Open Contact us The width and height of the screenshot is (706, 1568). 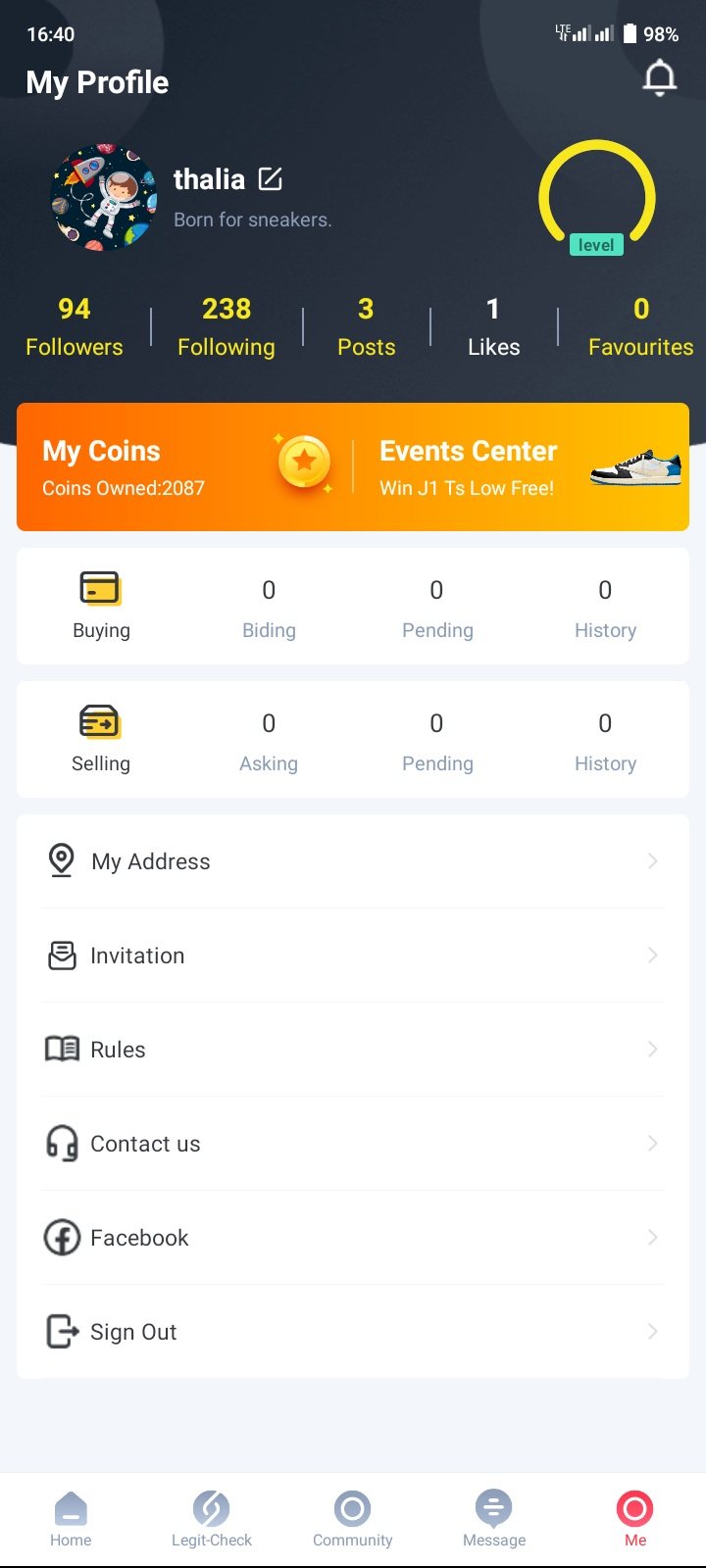353,1144
